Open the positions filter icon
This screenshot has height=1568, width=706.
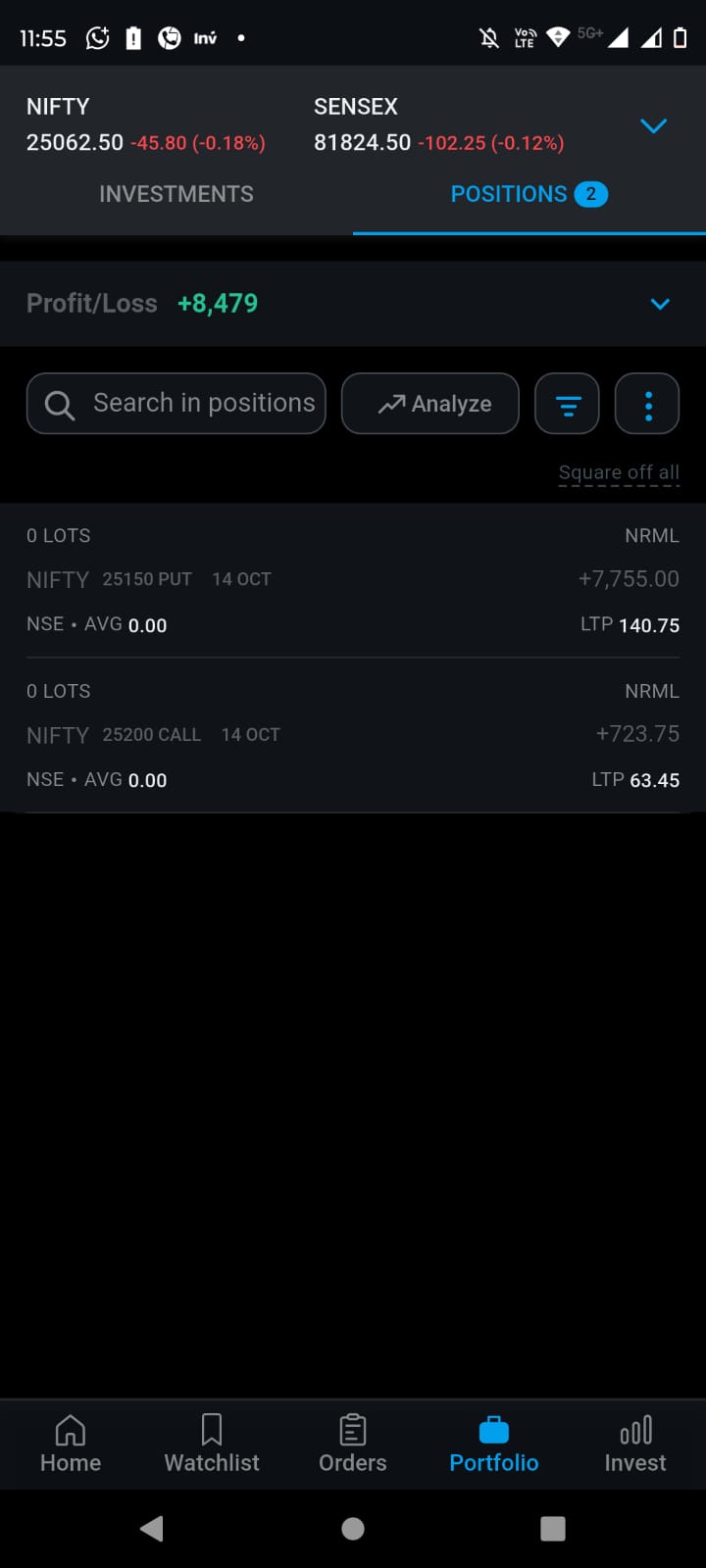(567, 404)
